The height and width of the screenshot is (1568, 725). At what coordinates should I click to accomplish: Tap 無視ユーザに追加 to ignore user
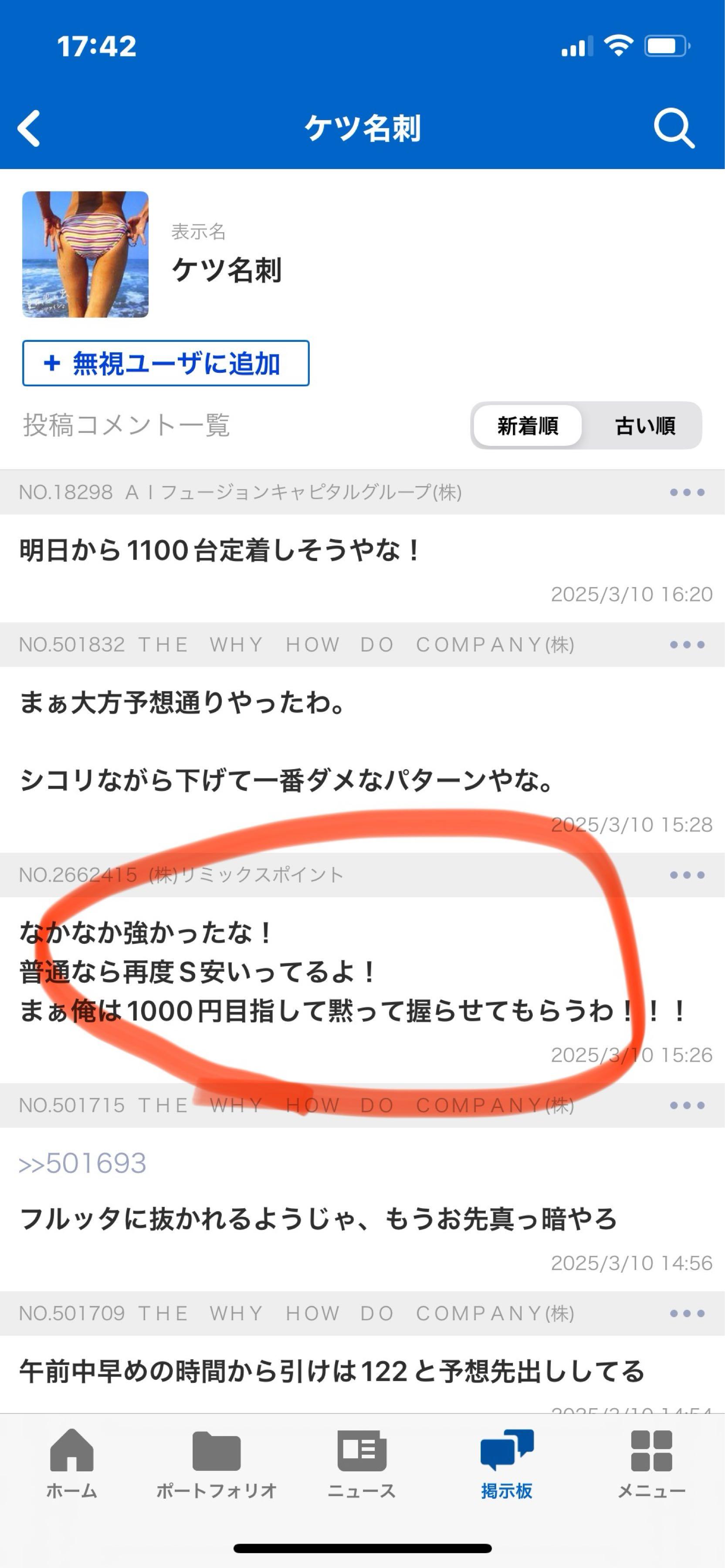(x=165, y=364)
